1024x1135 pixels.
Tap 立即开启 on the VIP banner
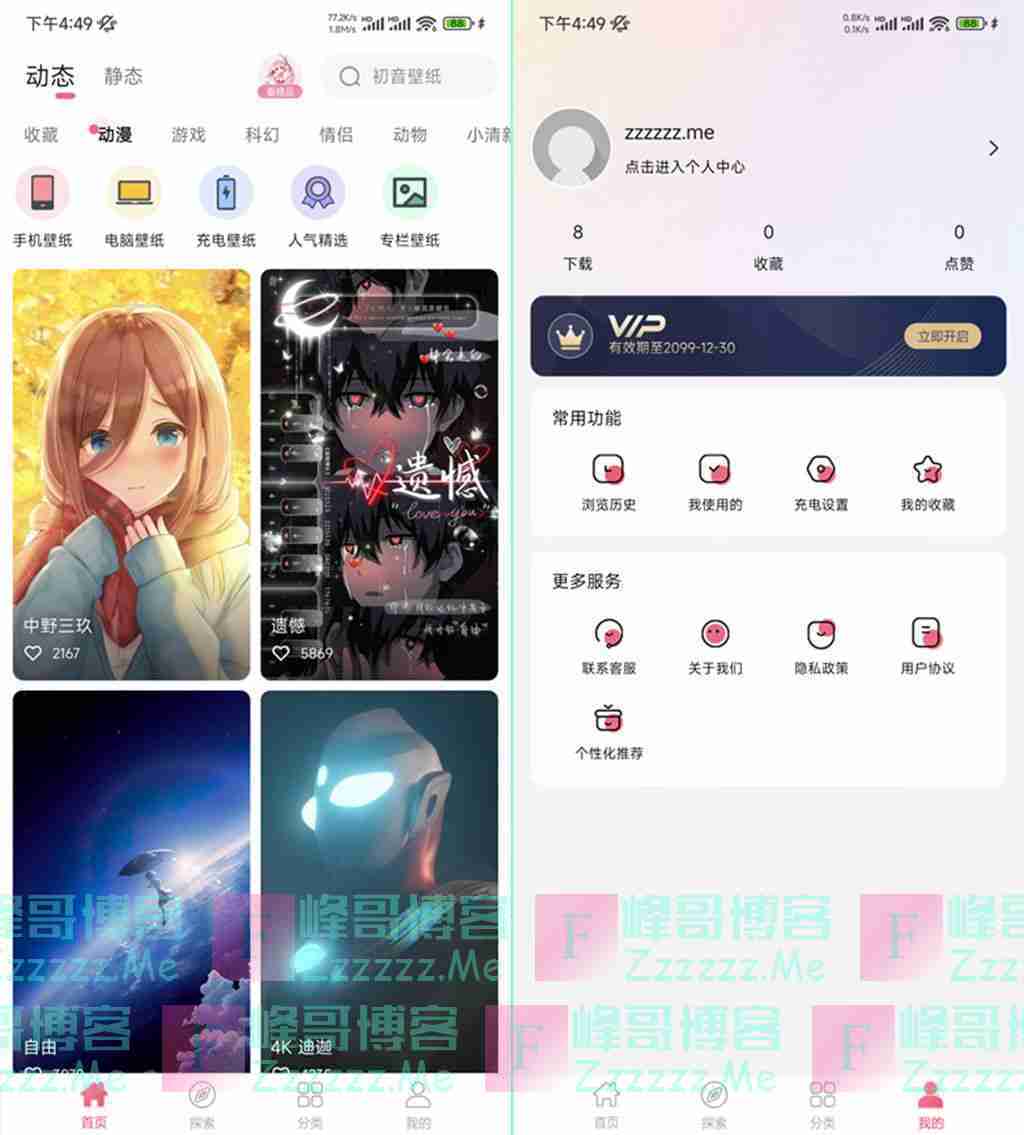[942, 336]
